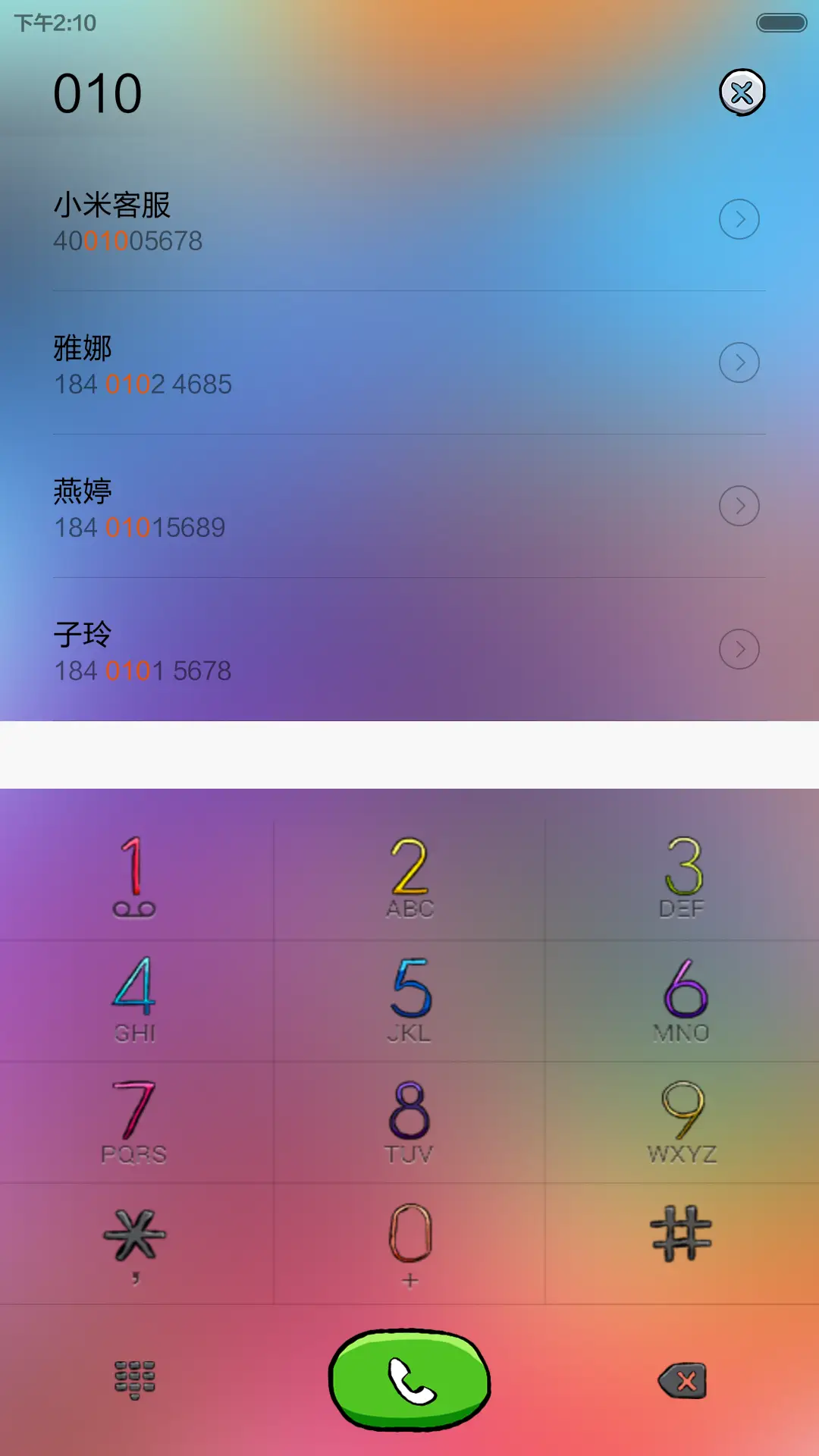Image resolution: width=819 pixels, height=1456 pixels.
Task: Expand details for 子玲 contact
Action: pos(739,649)
